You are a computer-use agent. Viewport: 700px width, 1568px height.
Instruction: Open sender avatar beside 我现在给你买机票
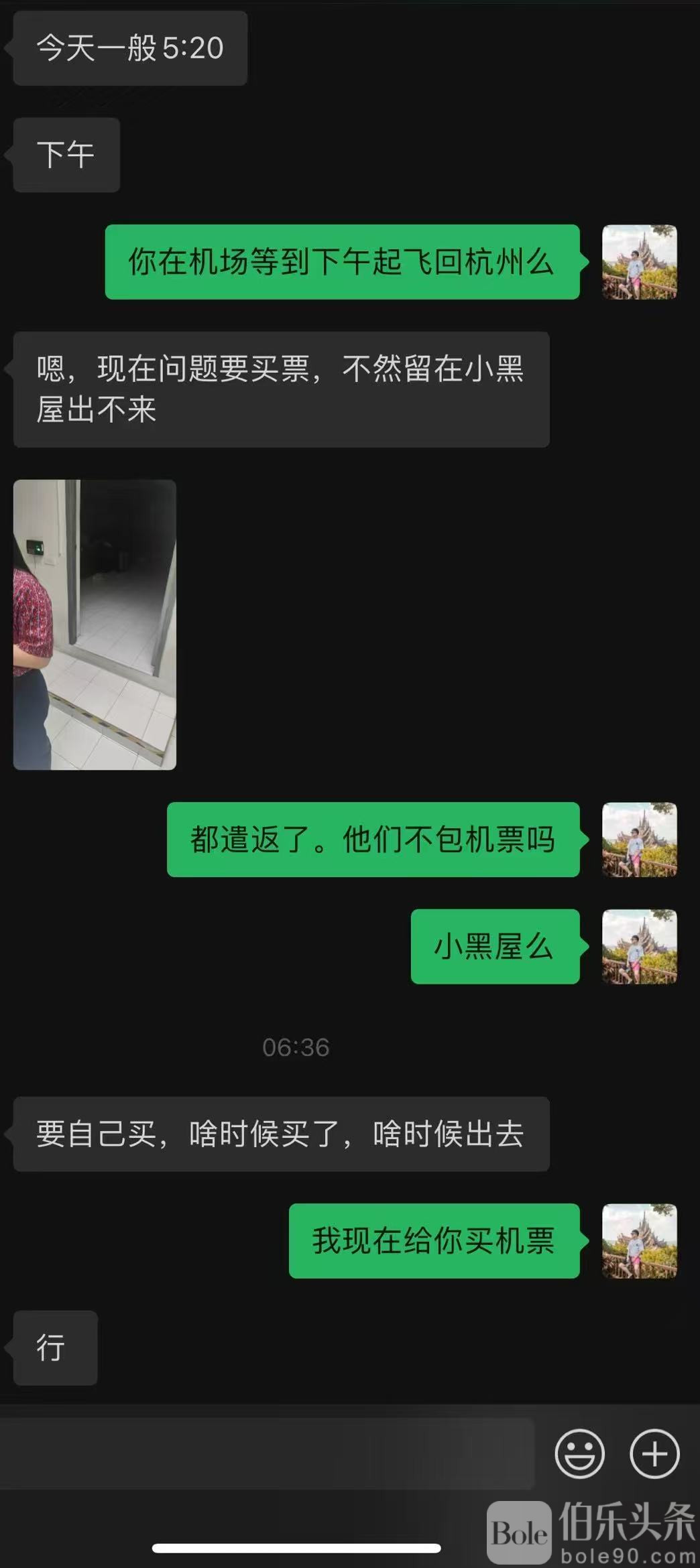click(639, 1241)
